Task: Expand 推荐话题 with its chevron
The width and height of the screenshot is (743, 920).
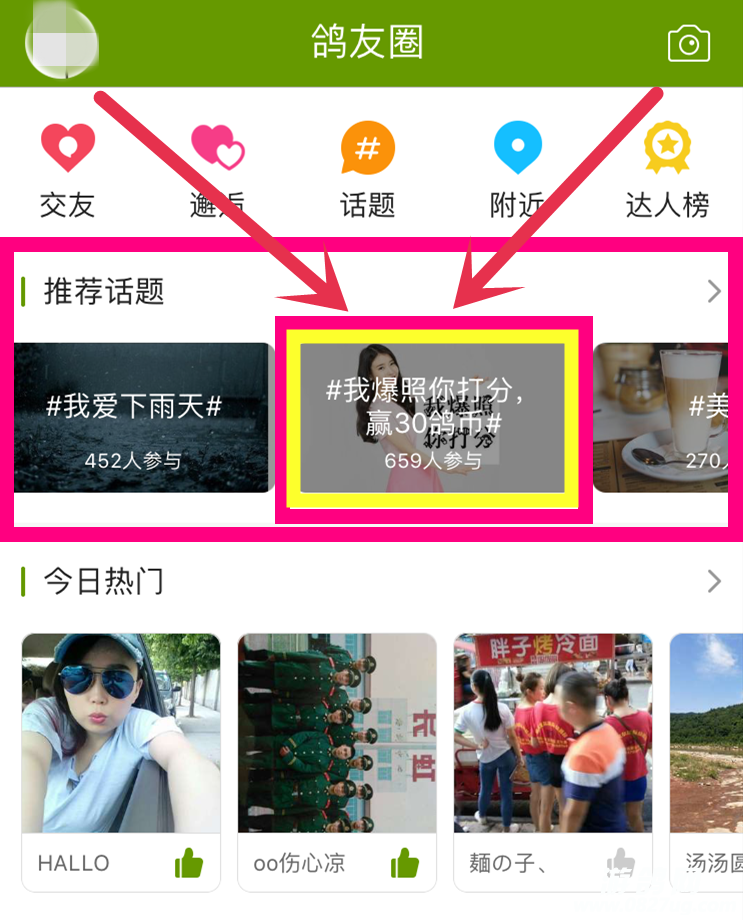Action: tap(713, 291)
